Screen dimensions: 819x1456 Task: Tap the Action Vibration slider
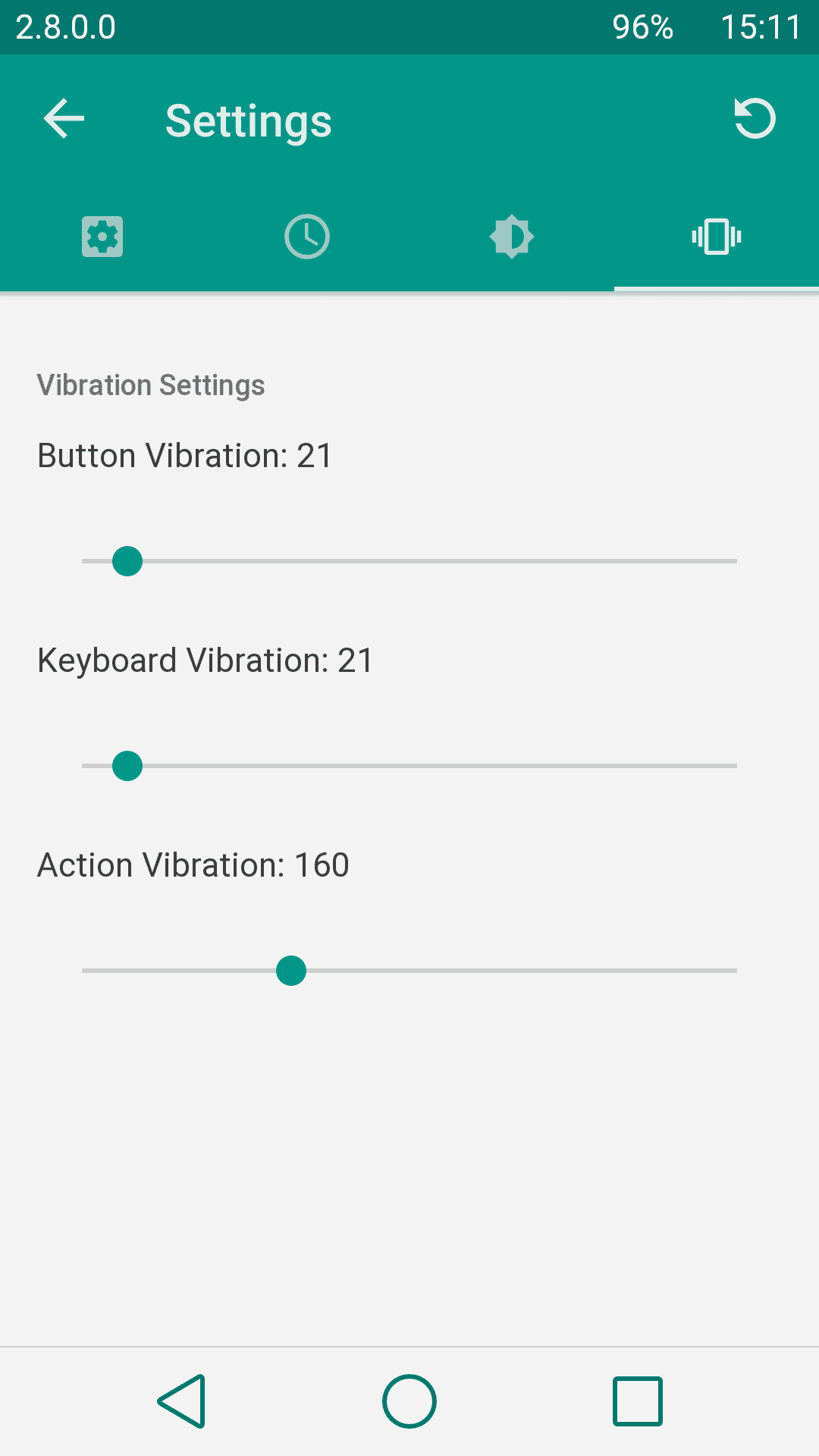point(409,971)
